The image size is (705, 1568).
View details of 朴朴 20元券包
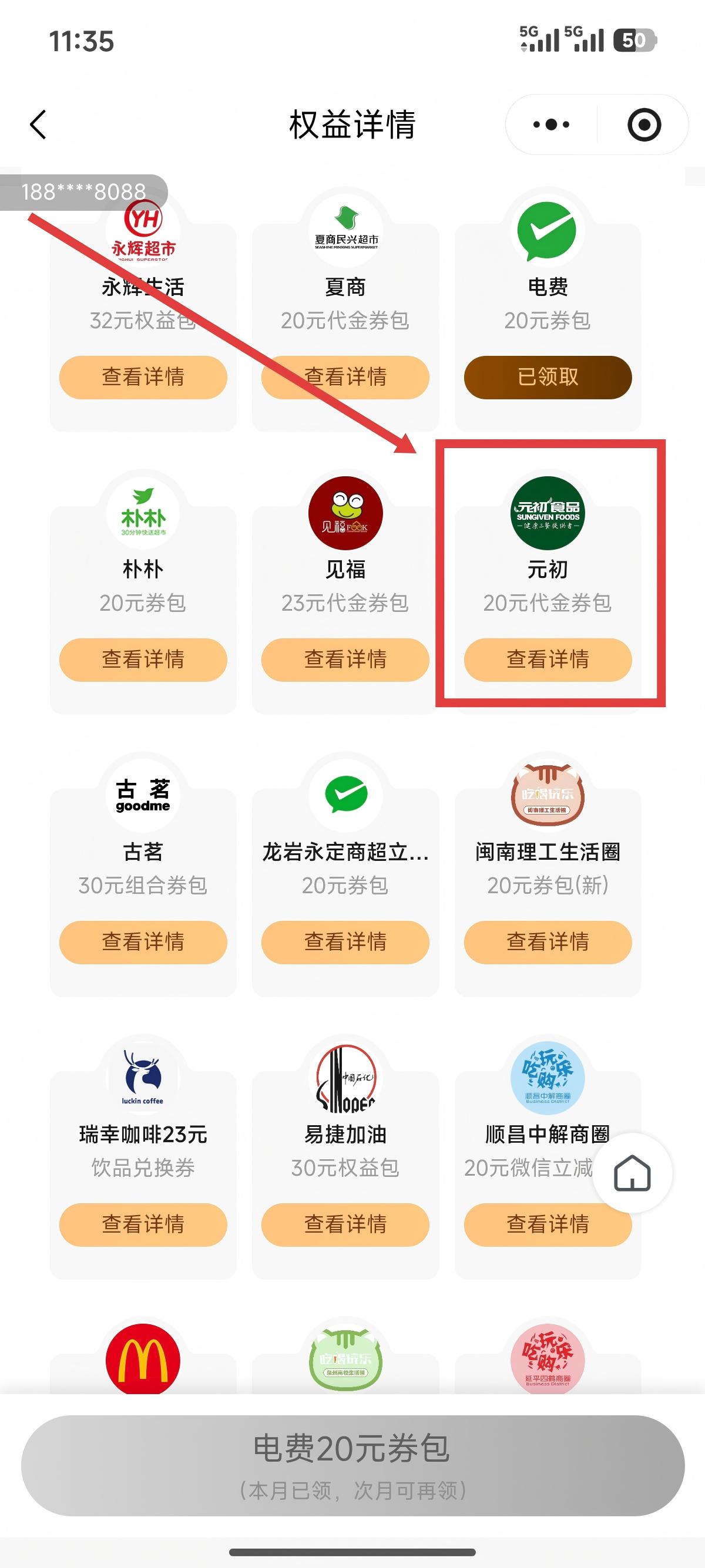click(143, 659)
